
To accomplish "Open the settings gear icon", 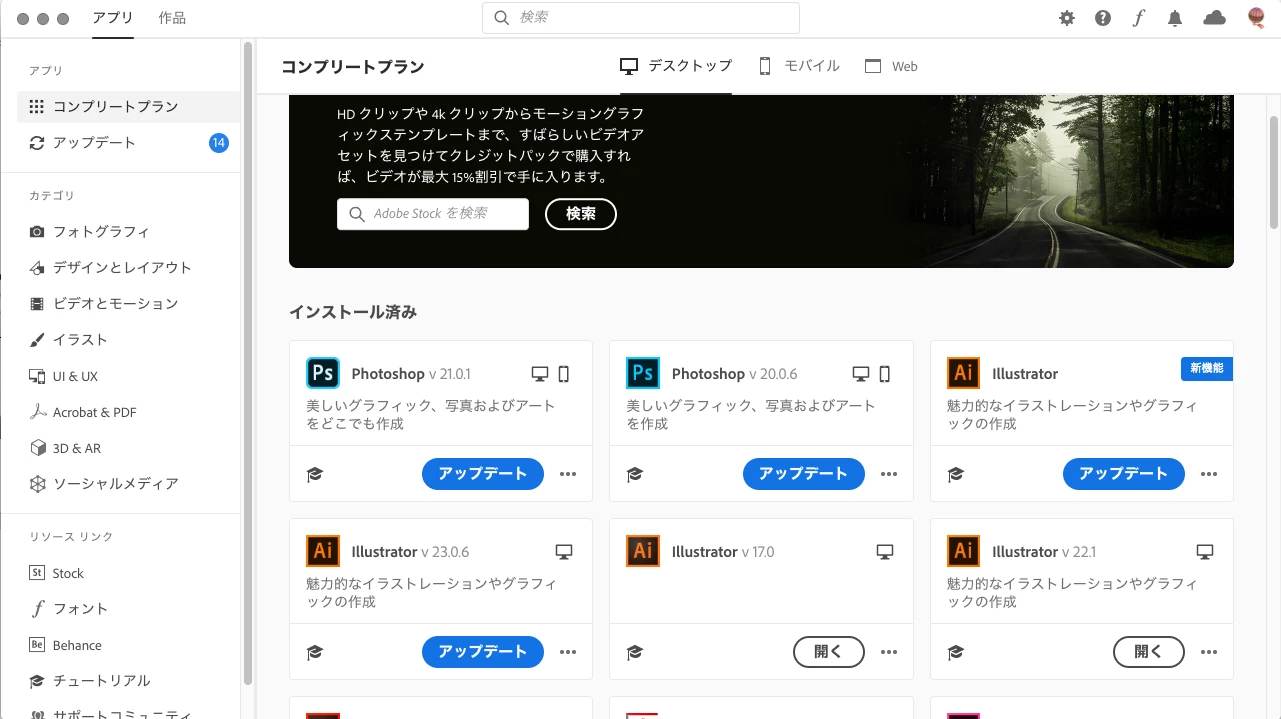I will (x=1067, y=18).
